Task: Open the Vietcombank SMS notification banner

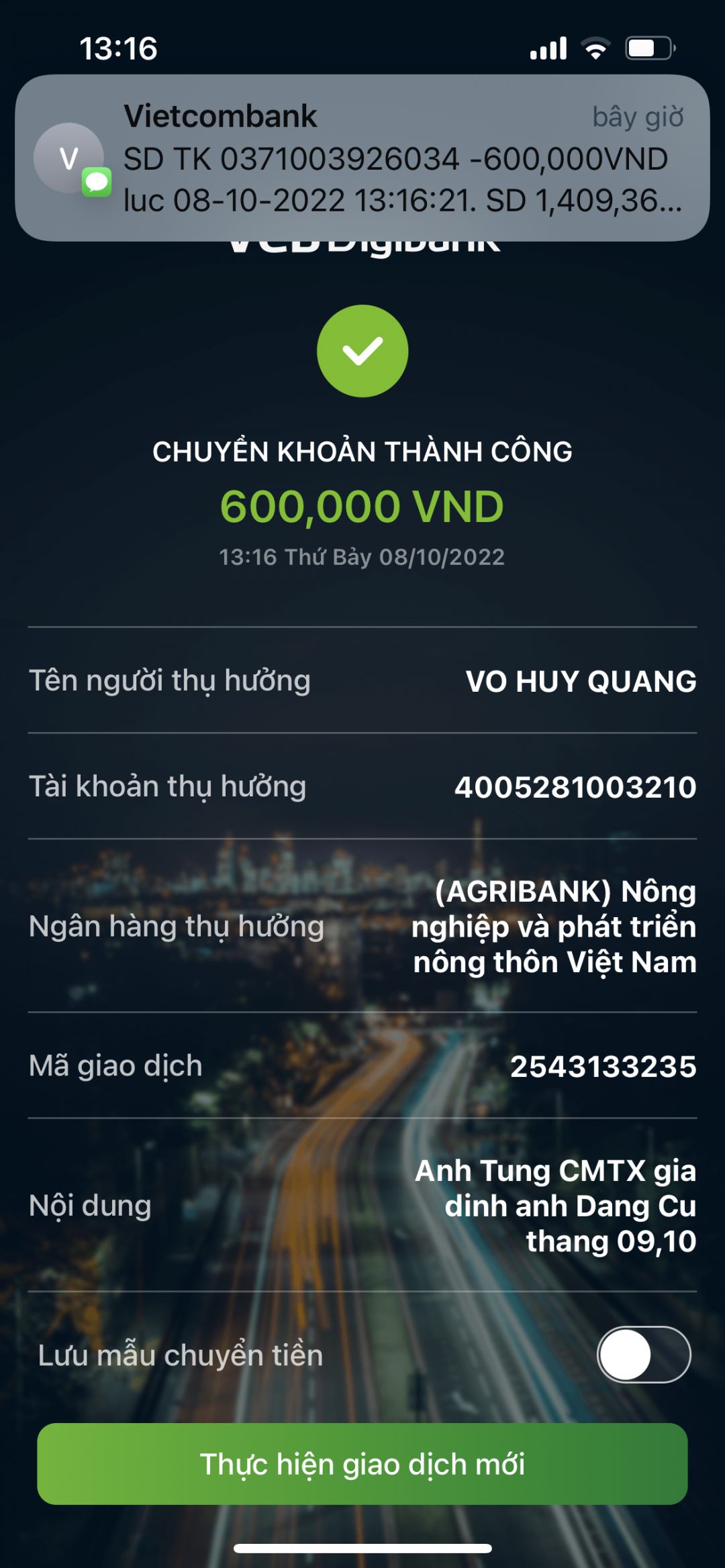Action: (x=362, y=158)
